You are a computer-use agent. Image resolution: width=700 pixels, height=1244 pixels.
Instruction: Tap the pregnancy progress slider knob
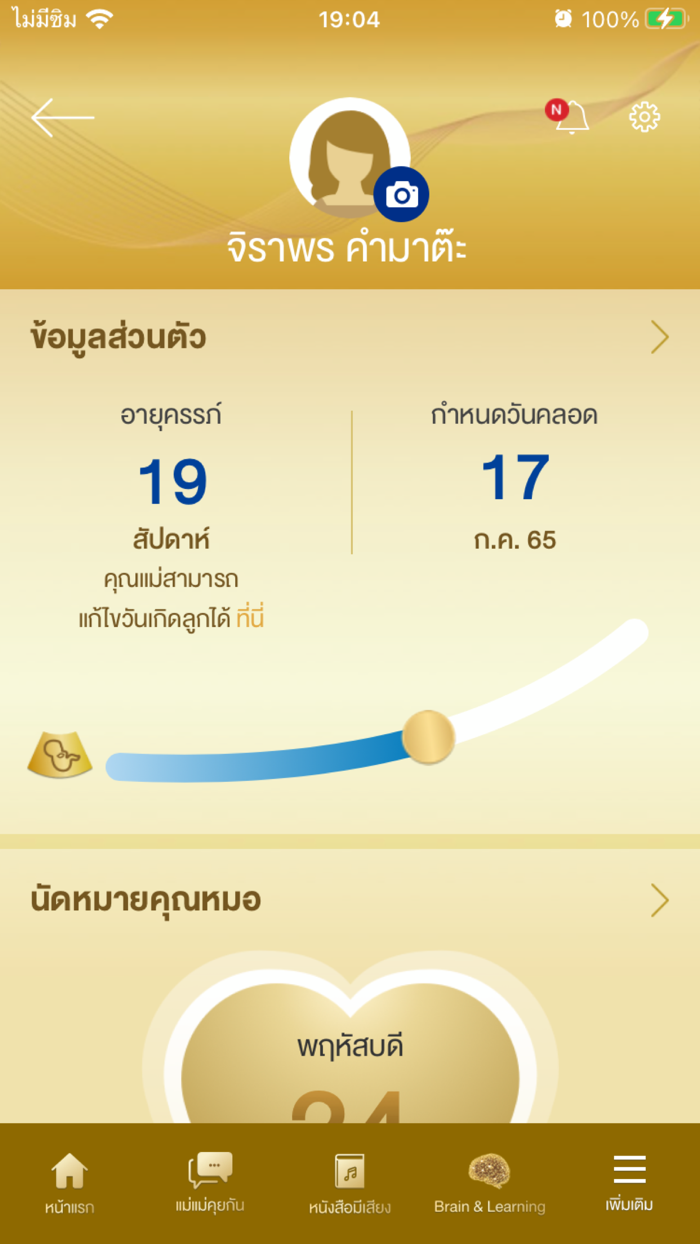pos(428,738)
